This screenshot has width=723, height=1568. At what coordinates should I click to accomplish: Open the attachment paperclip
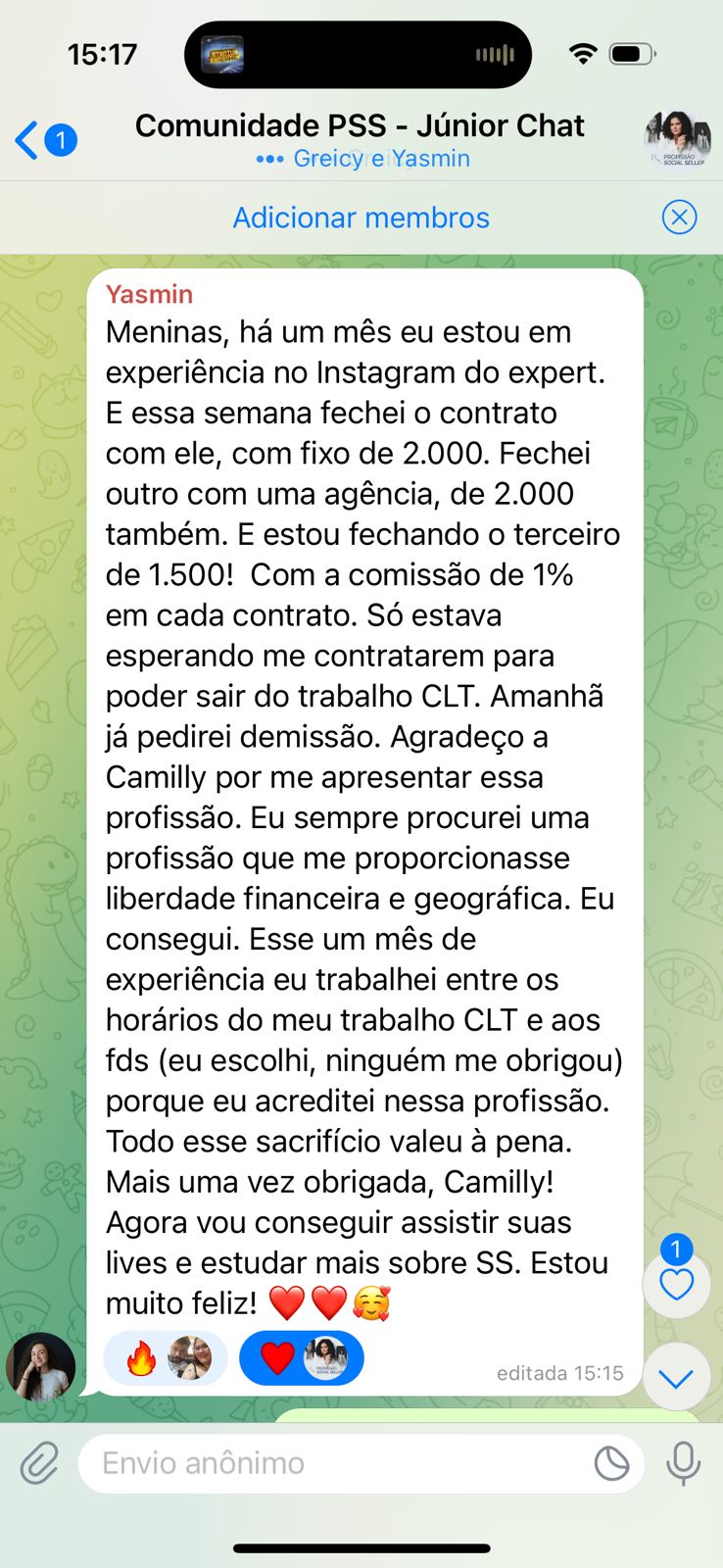coord(39,1464)
